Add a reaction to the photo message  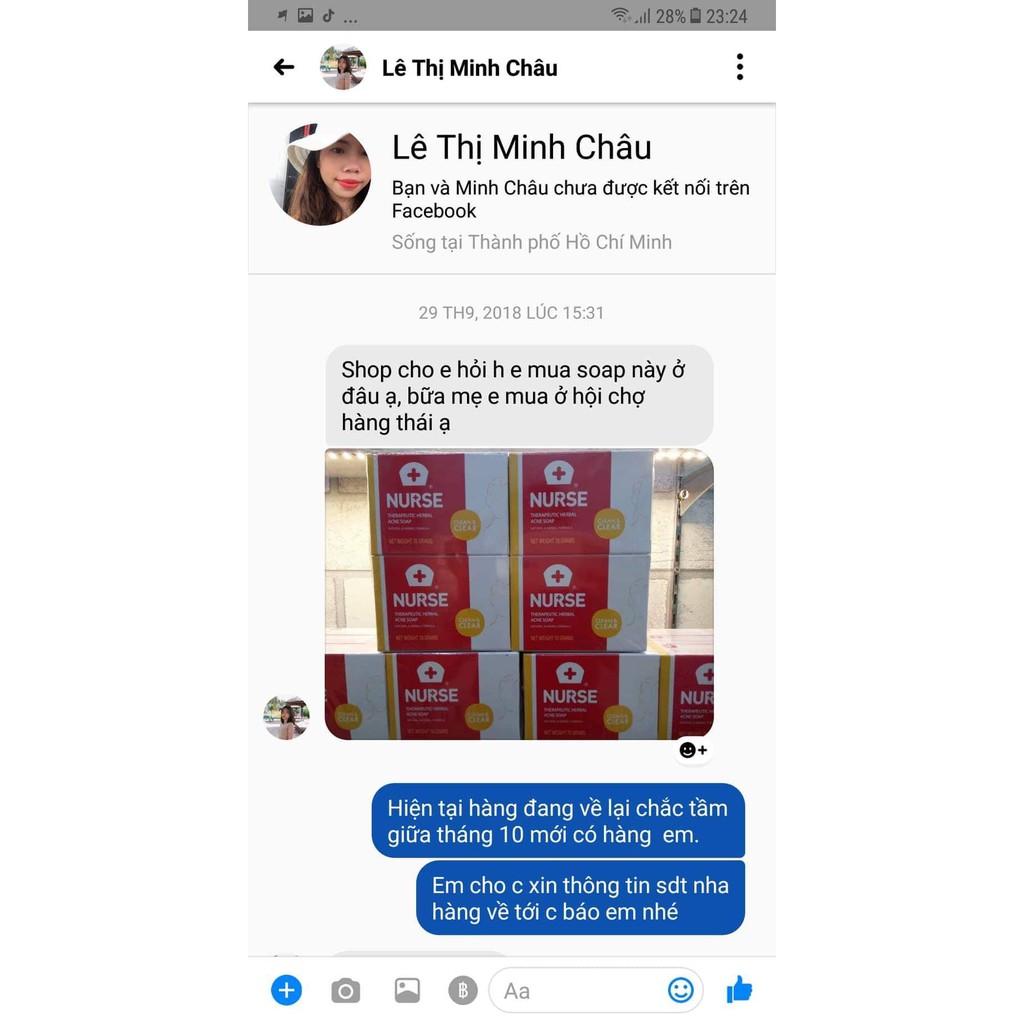[x=693, y=750]
